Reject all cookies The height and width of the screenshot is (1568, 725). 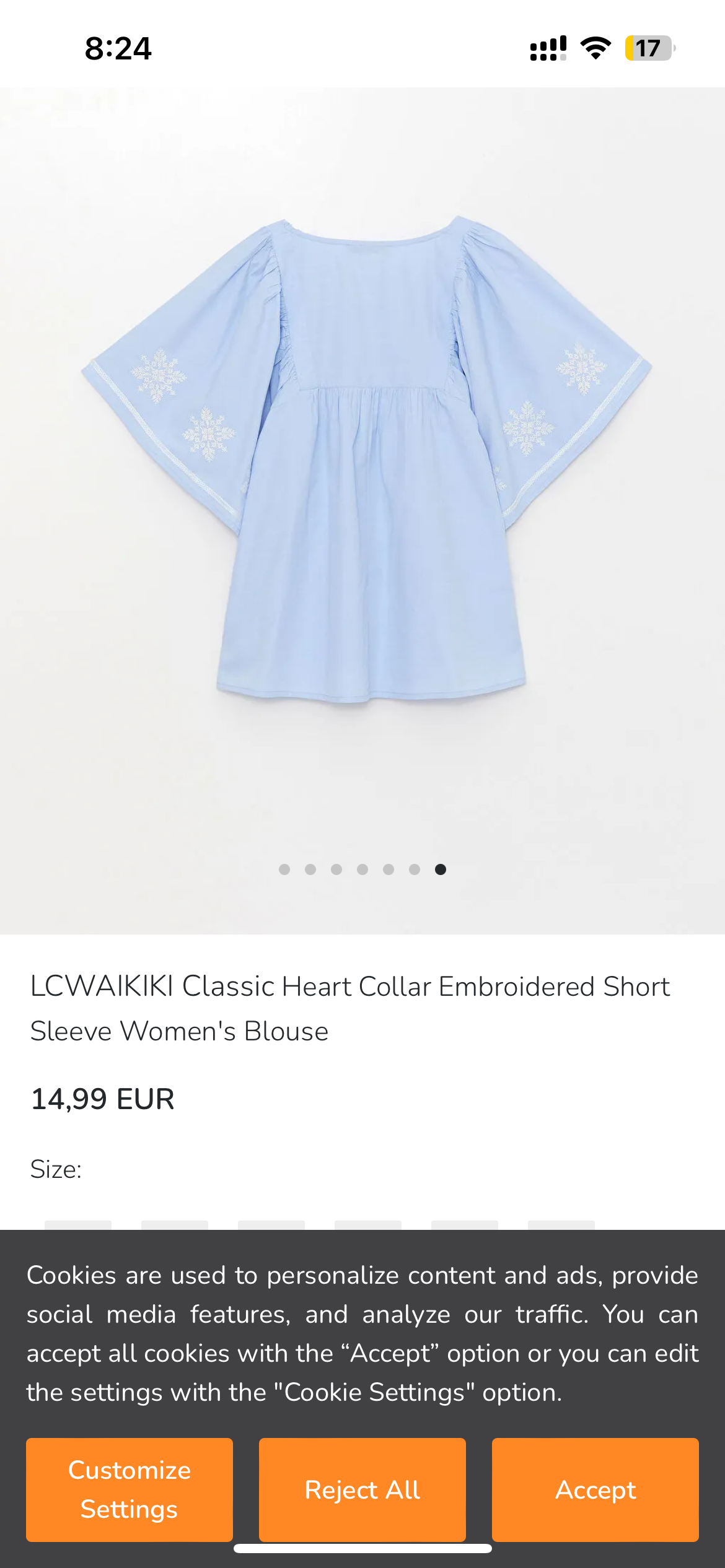(362, 1489)
